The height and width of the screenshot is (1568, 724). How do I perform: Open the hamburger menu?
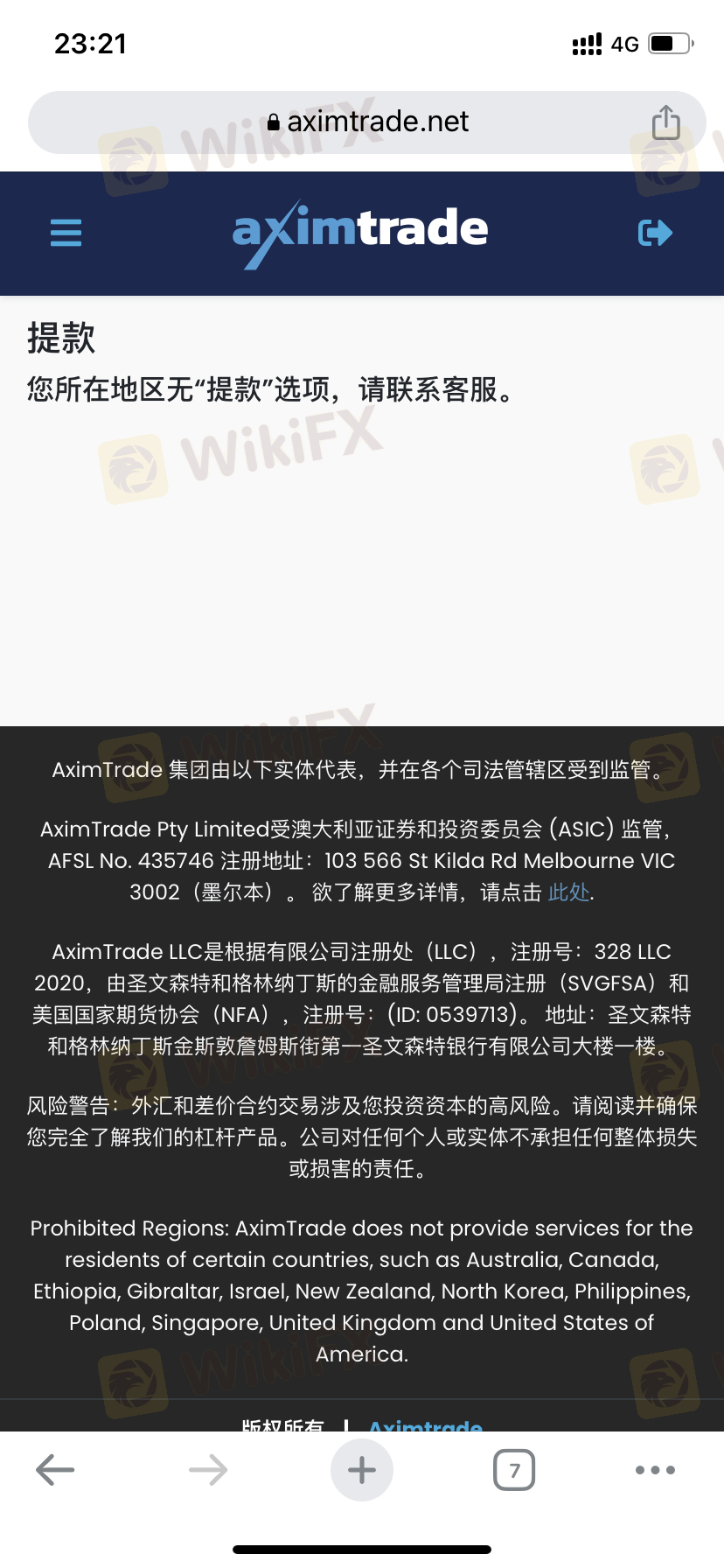pyautogui.click(x=66, y=233)
